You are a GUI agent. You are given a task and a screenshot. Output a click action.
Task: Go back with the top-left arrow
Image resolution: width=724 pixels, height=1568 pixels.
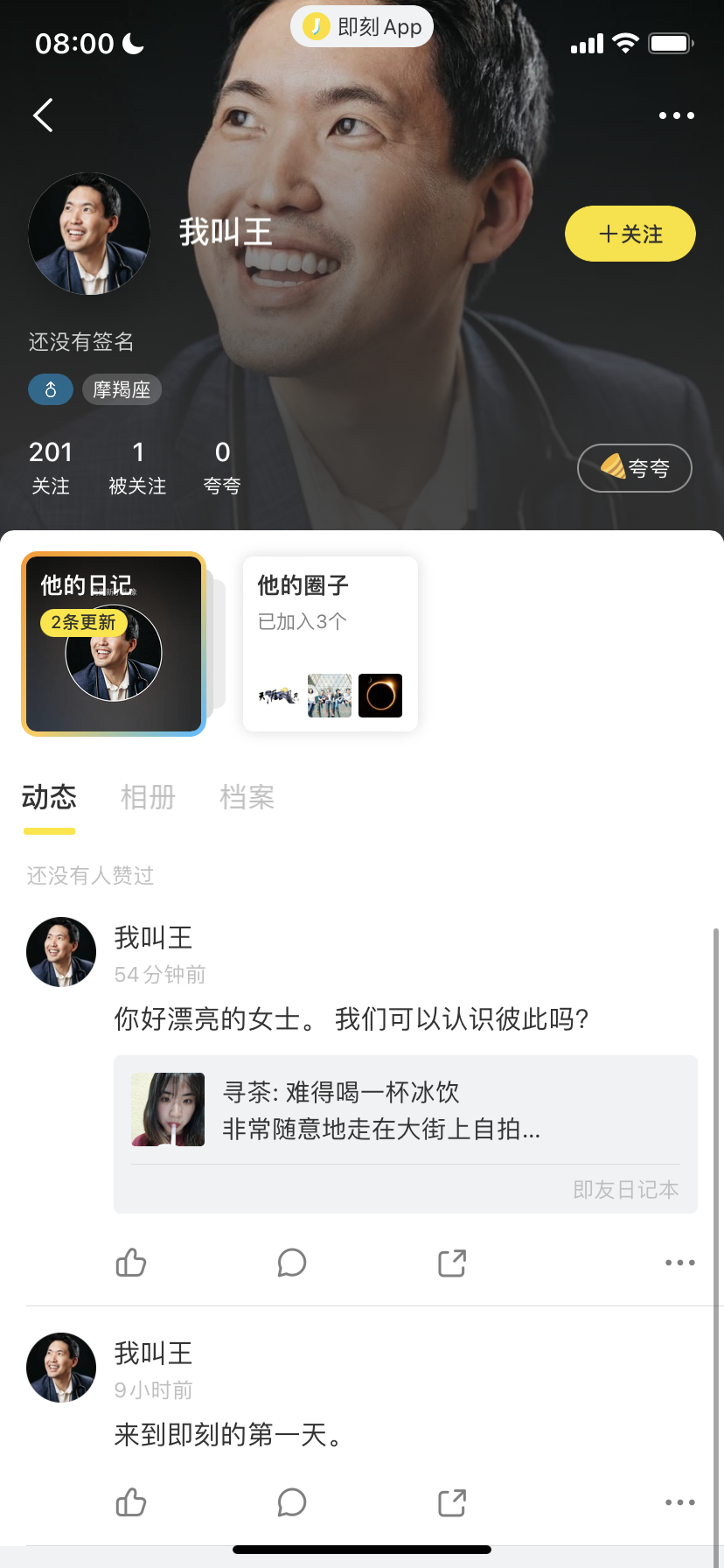[x=43, y=115]
